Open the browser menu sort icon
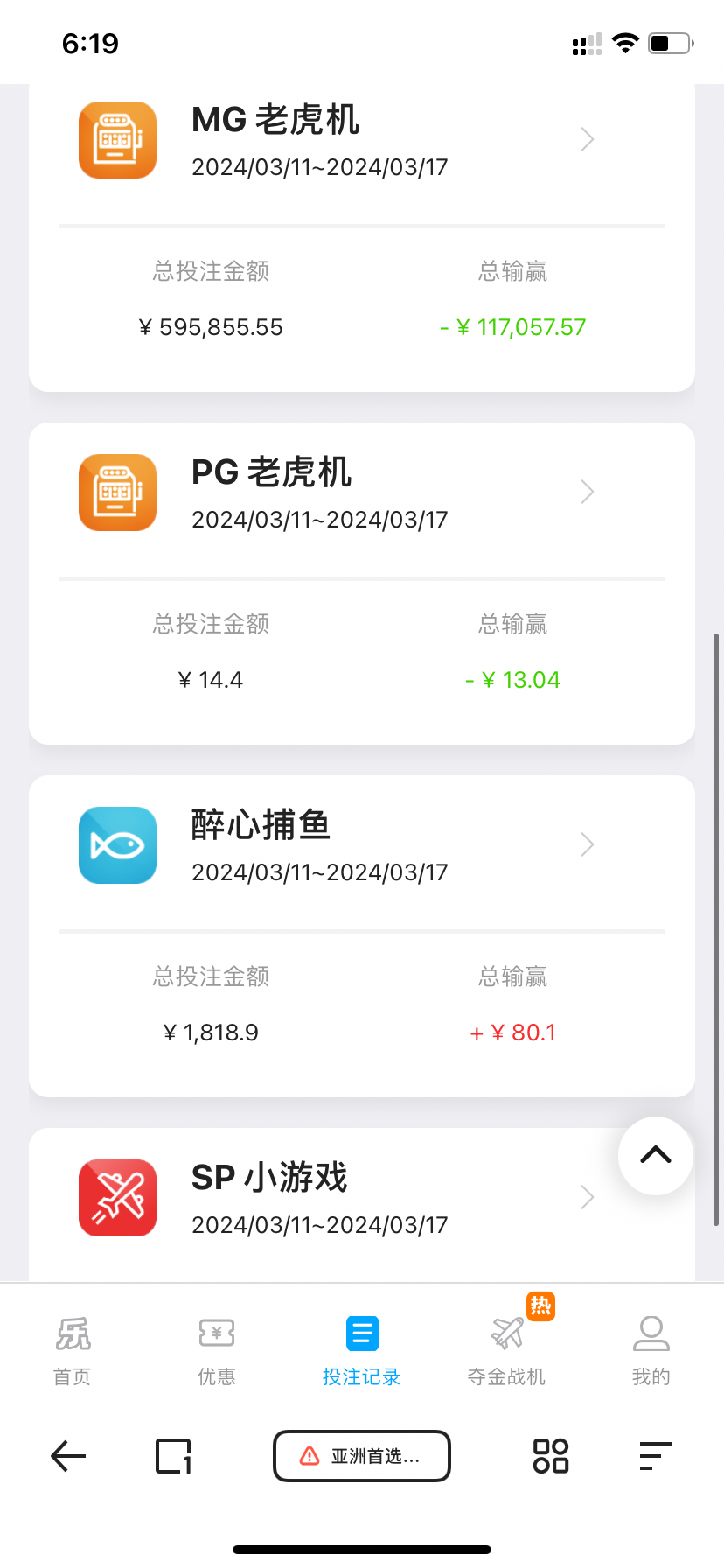The image size is (724, 1568). [x=654, y=1455]
